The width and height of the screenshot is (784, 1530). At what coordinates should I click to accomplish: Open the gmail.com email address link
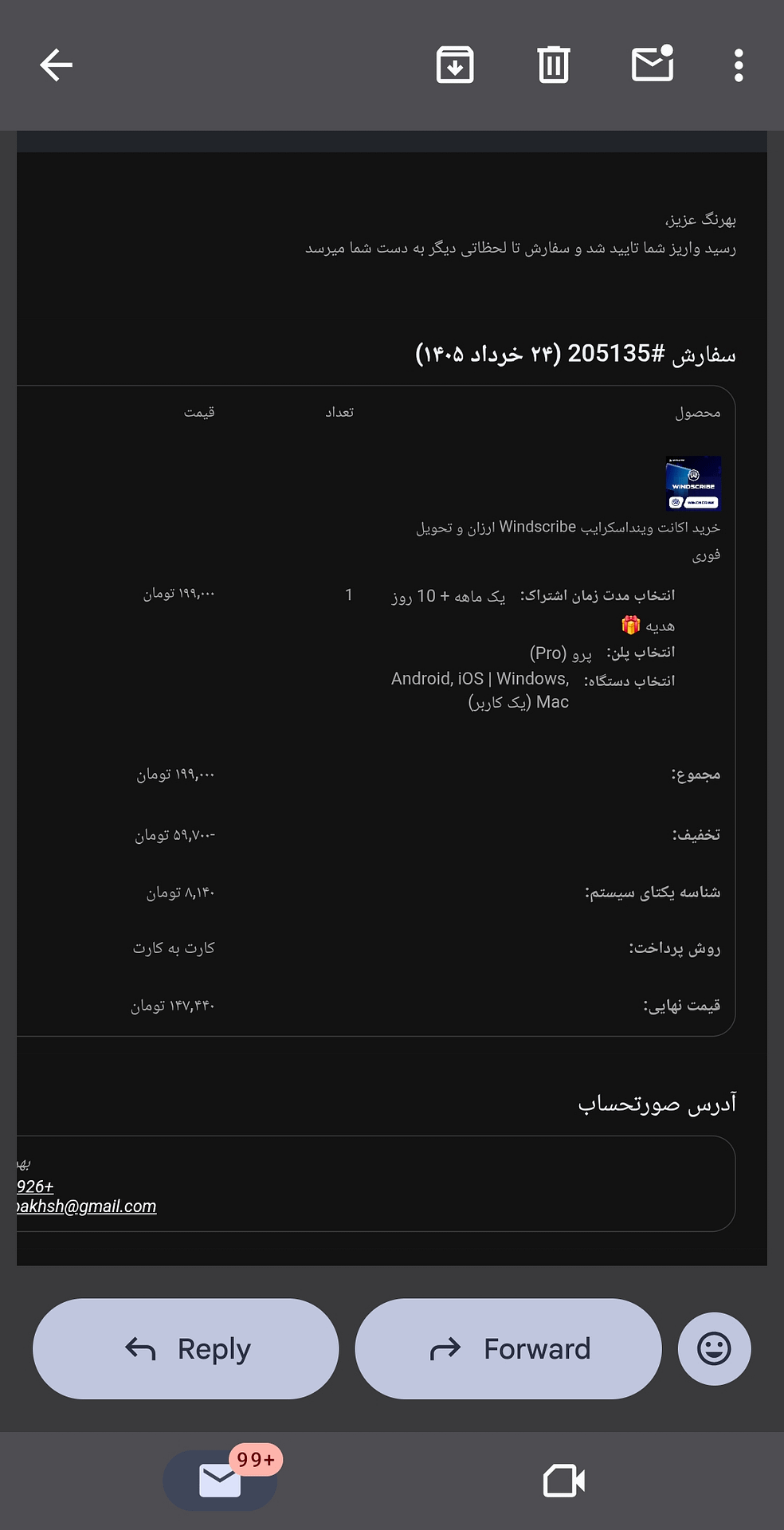click(87, 1206)
